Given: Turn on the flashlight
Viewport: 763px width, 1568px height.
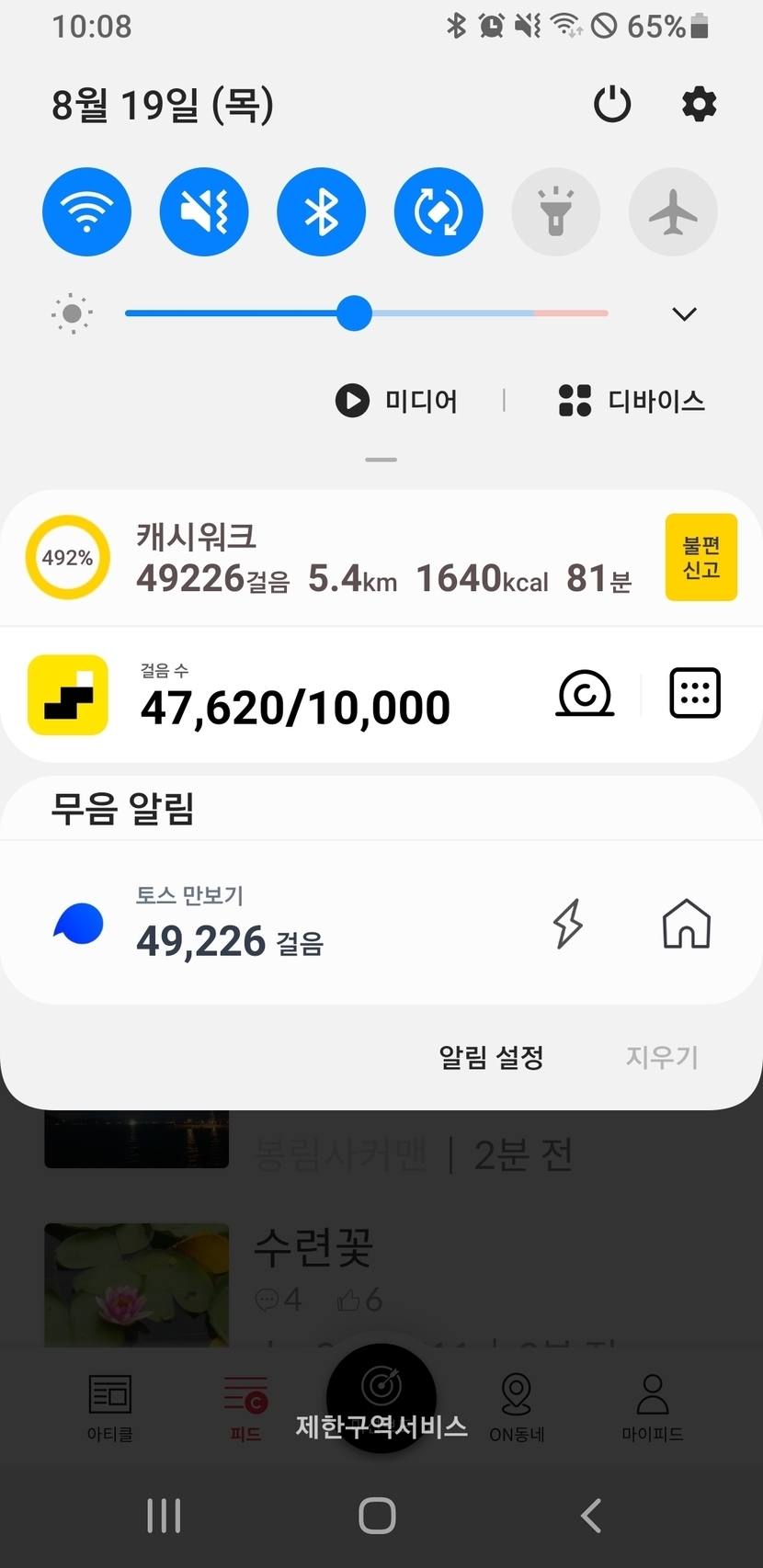Looking at the screenshot, I should (x=555, y=212).
